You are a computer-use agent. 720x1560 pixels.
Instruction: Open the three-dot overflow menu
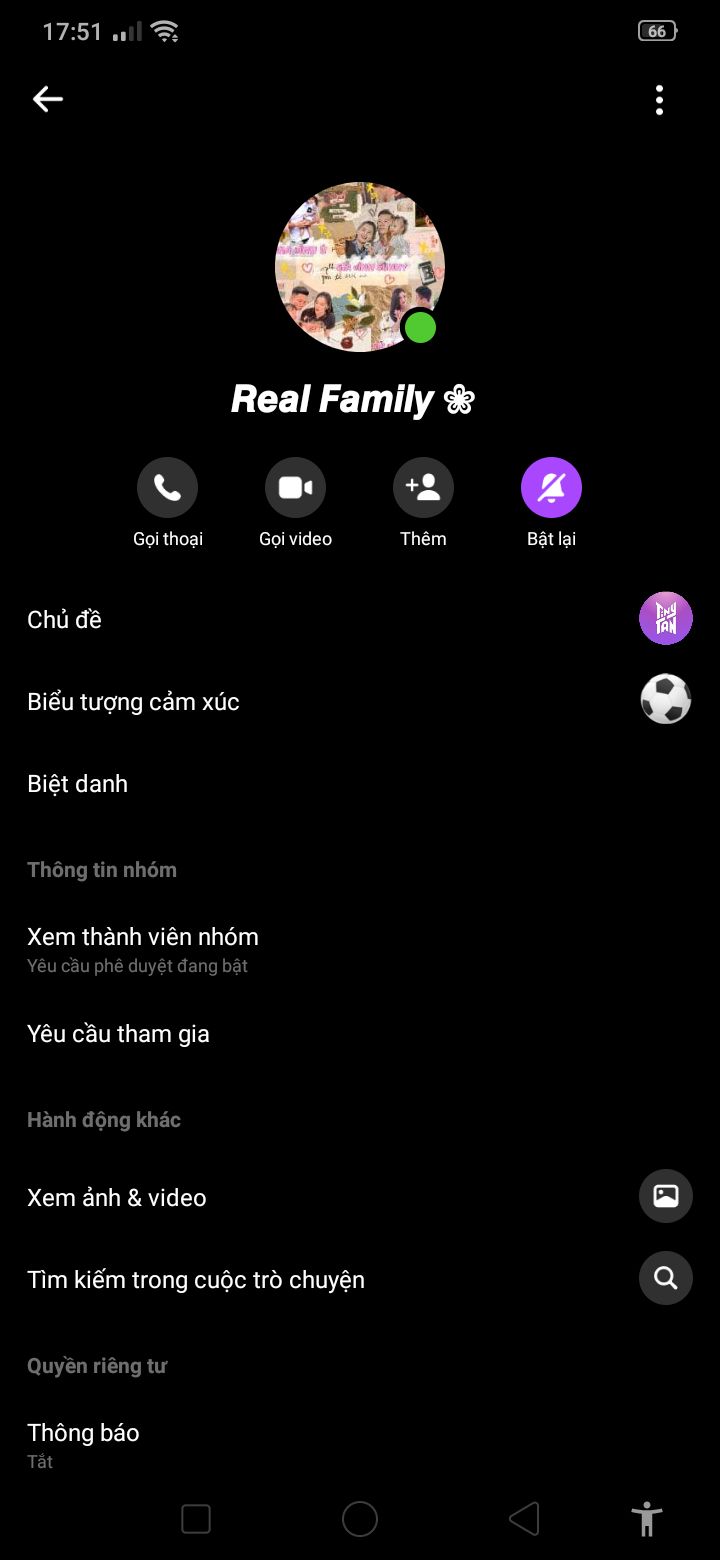[659, 100]
